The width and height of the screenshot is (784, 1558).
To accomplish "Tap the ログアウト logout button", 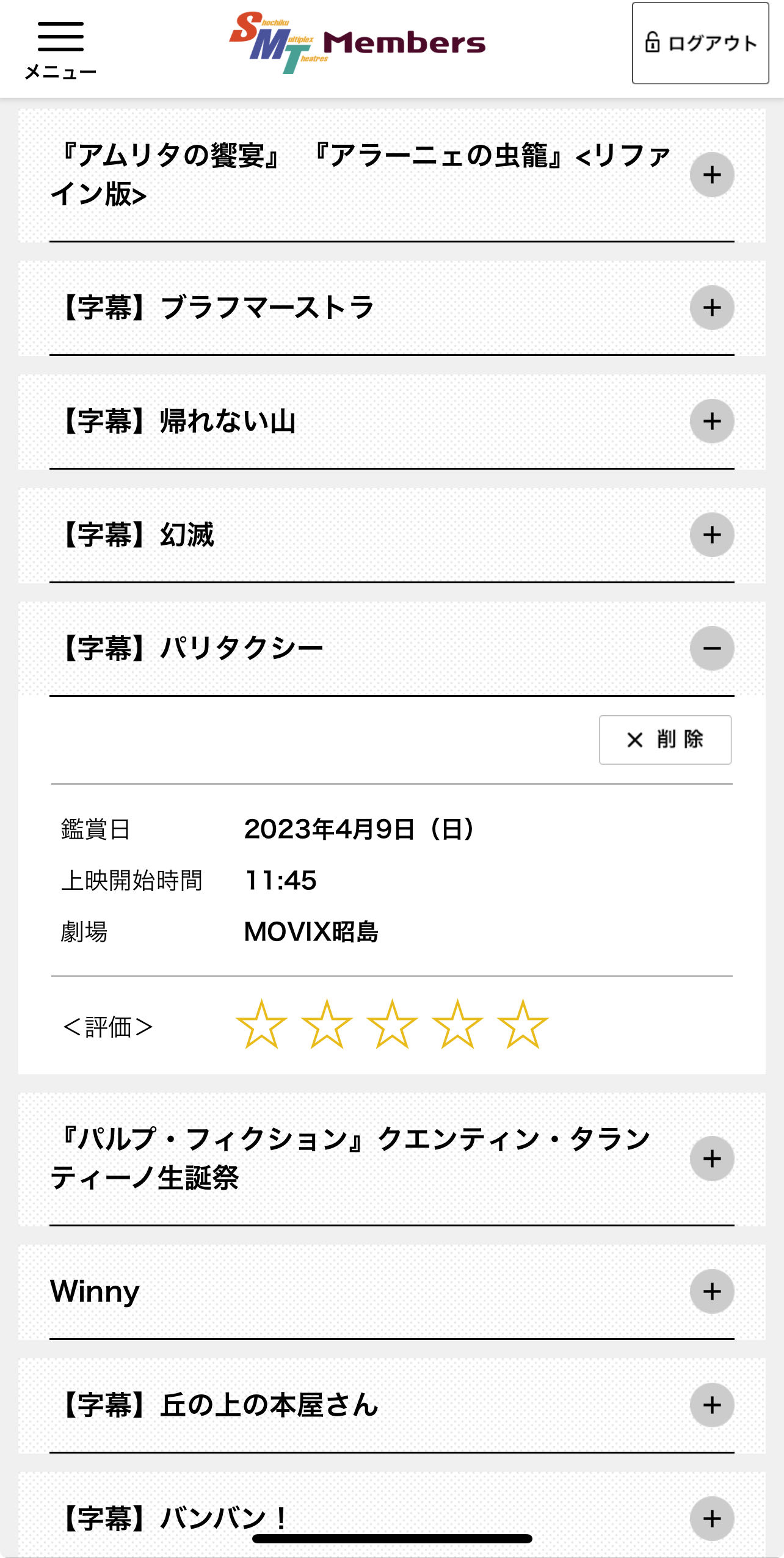I will (700, 43).
